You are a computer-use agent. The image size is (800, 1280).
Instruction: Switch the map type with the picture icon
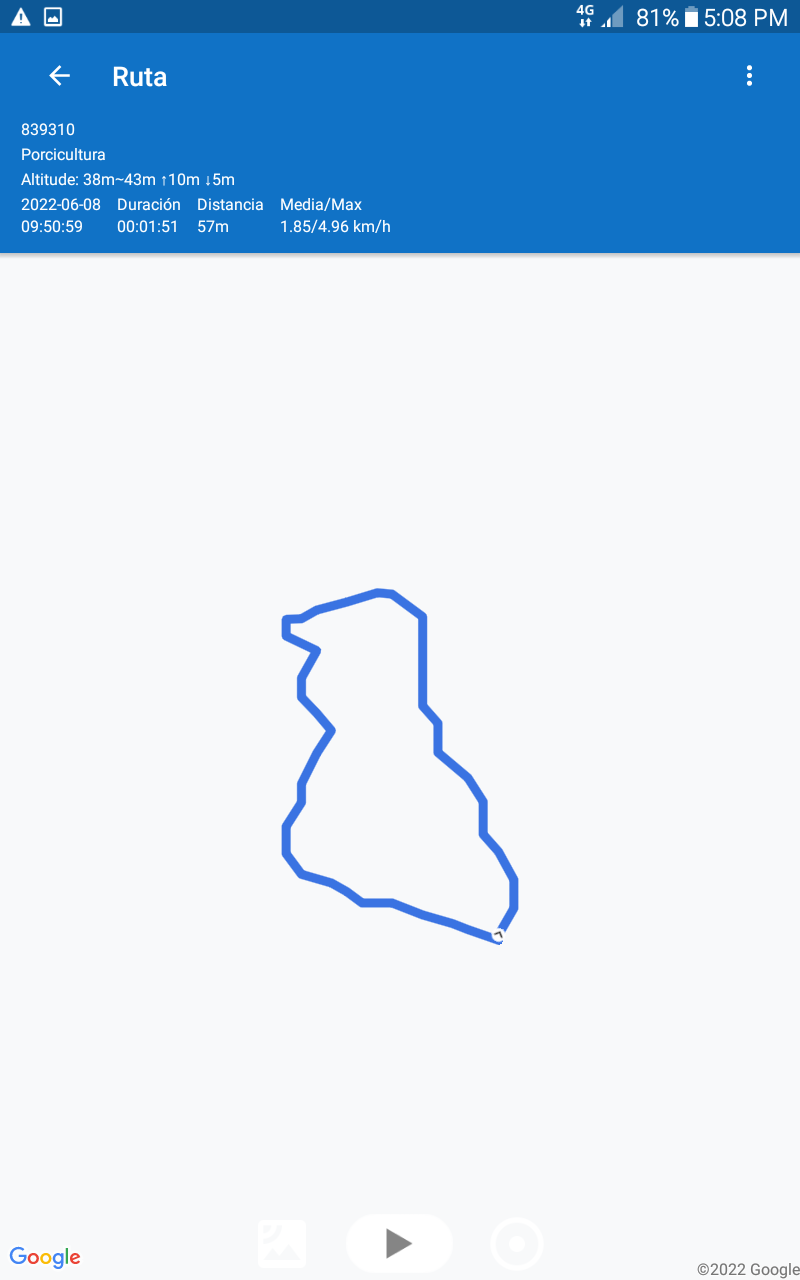point(282,1244)
